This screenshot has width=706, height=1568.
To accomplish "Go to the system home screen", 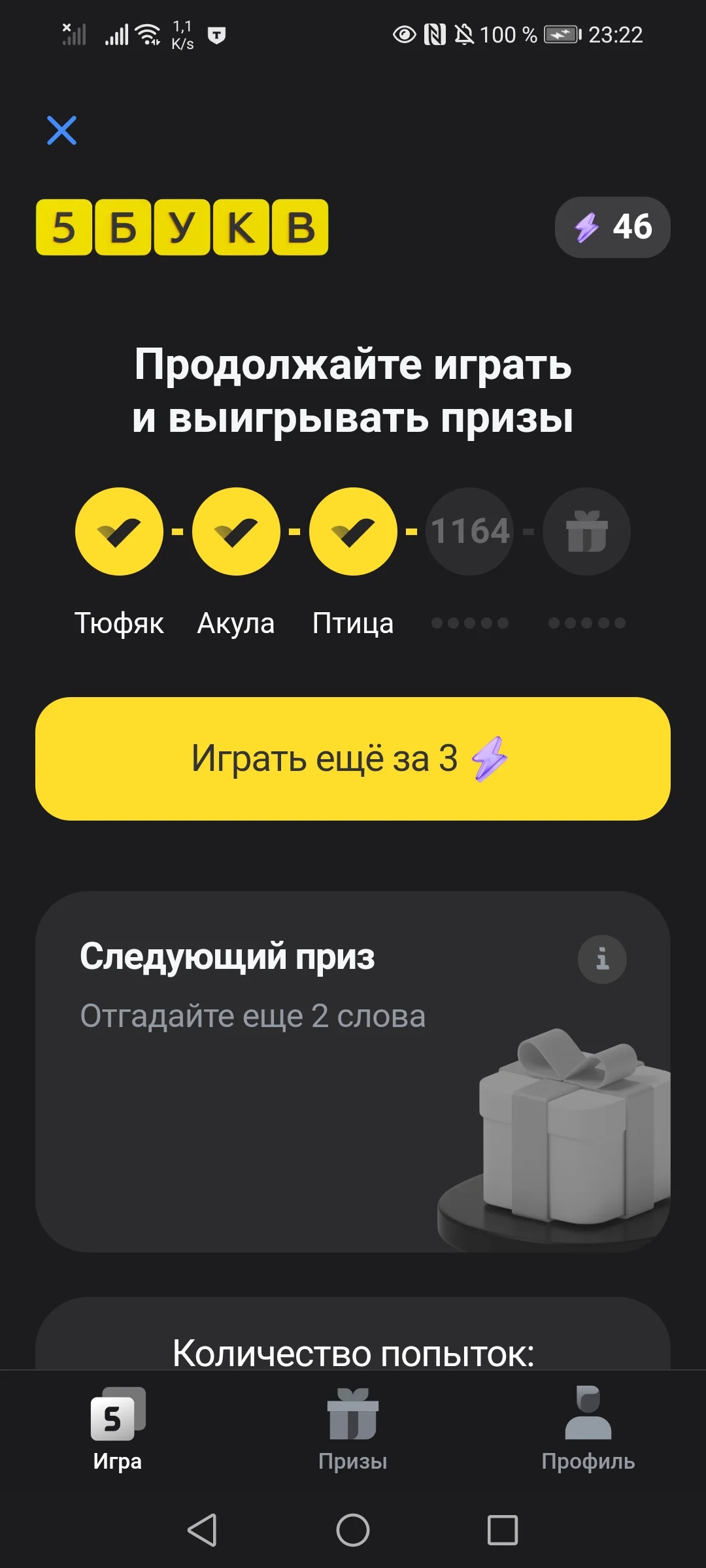I will point(353,1529).
